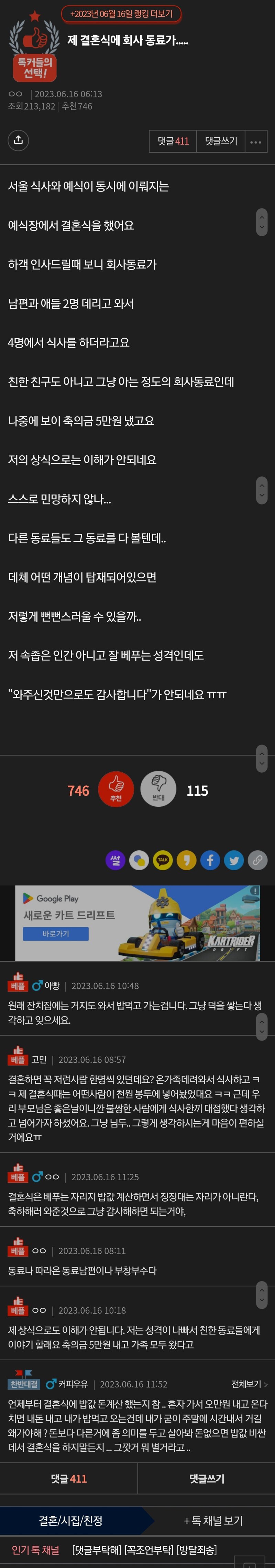
Task: Share the post via KakaoTalk
Action: [x=163, y=860]
